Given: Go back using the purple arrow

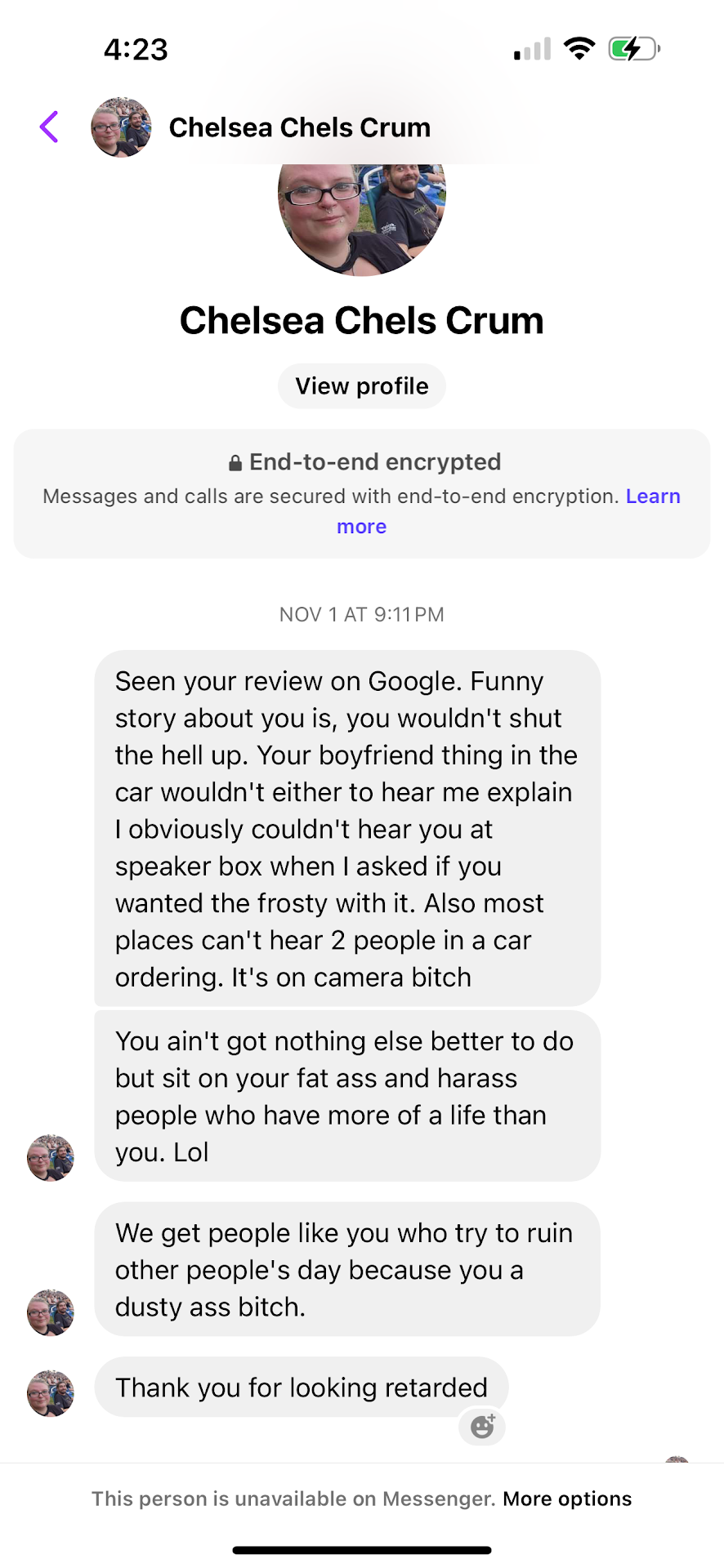Looking at the screenshot, I should point(49,127).
